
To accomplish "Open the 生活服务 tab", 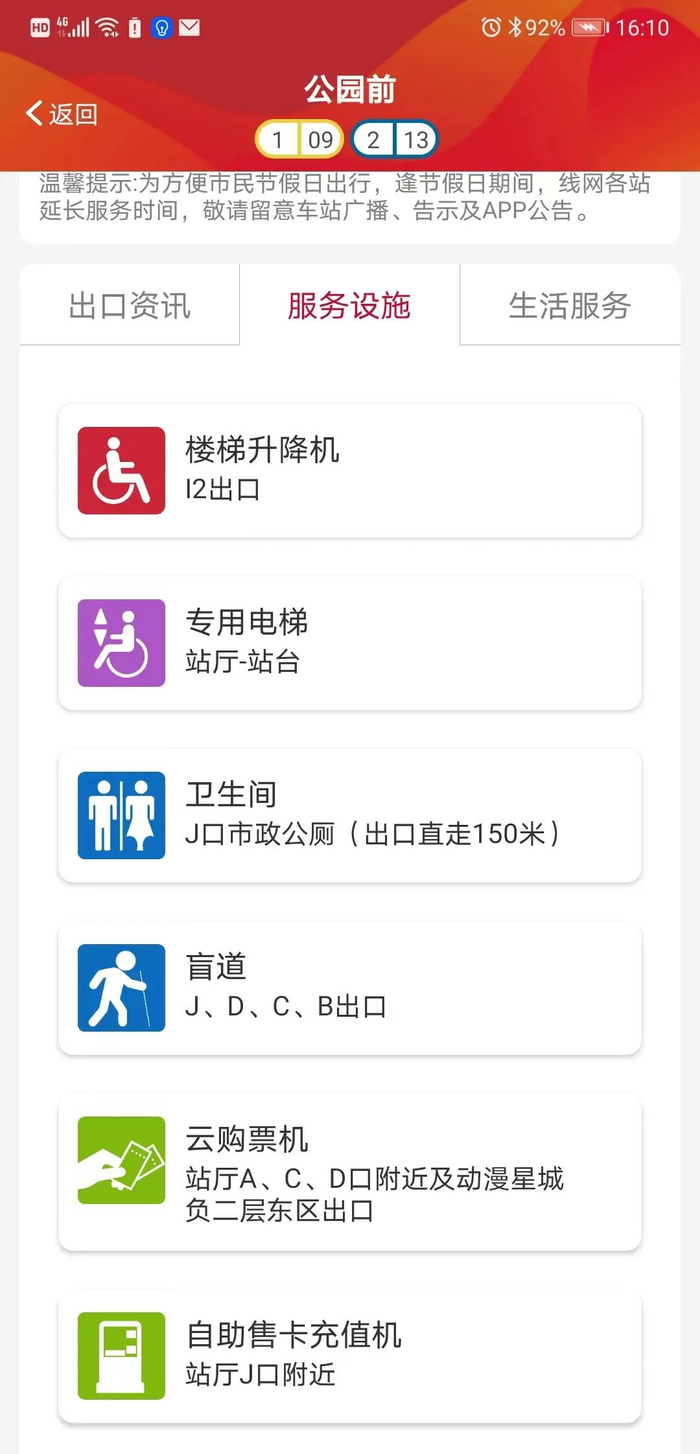I will point(569,306).
